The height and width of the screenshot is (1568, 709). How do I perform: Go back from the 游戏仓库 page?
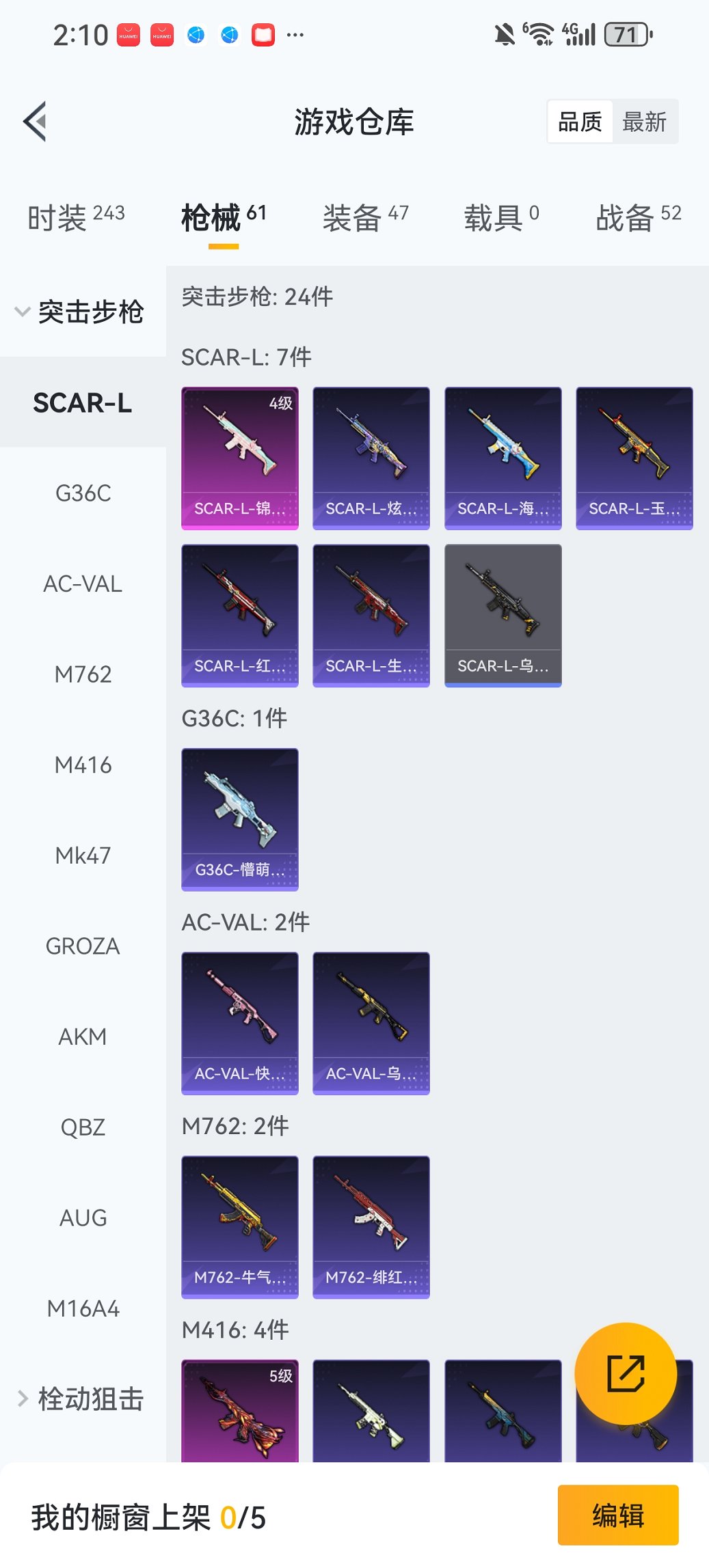[36, 122]
